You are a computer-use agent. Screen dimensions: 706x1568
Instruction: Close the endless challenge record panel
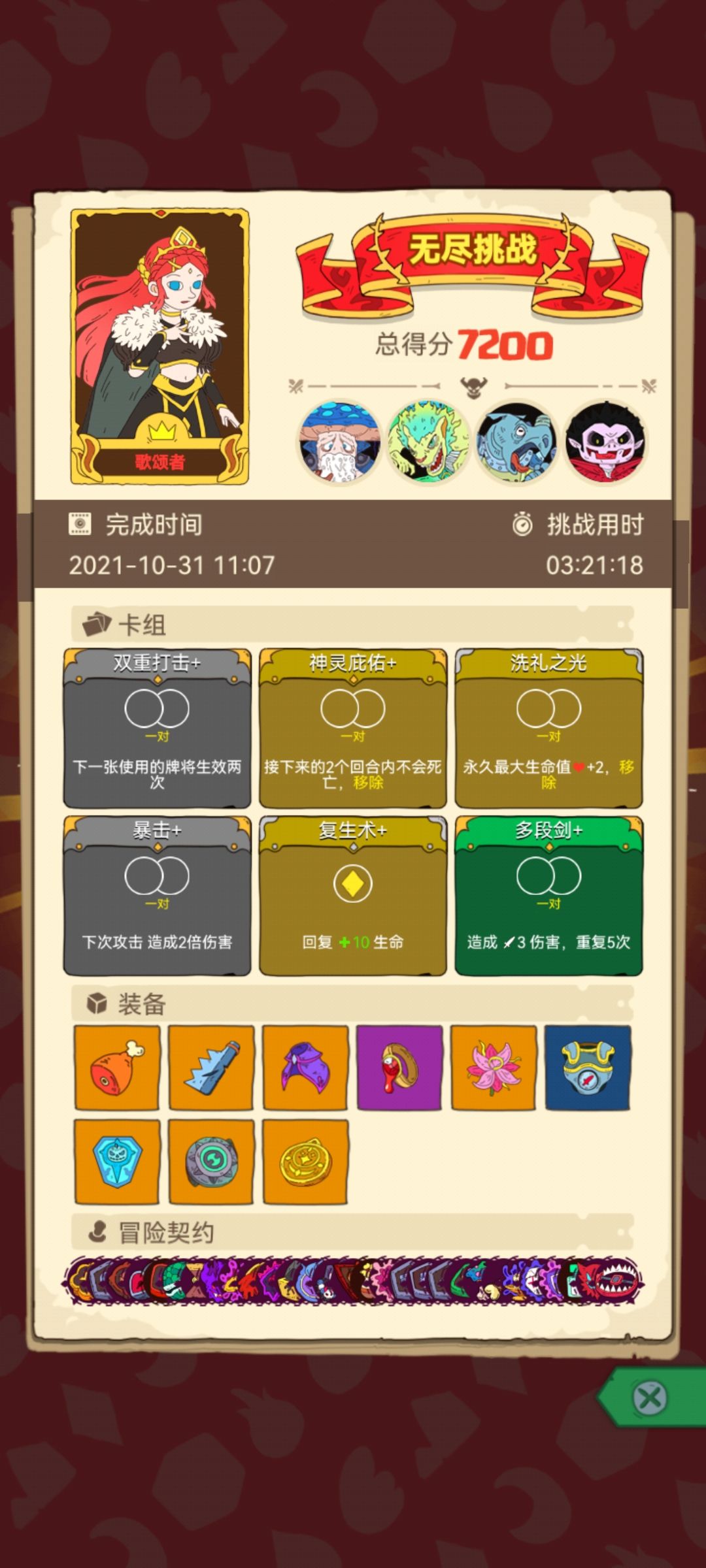pyautogui.click(x=649, y=1398)
